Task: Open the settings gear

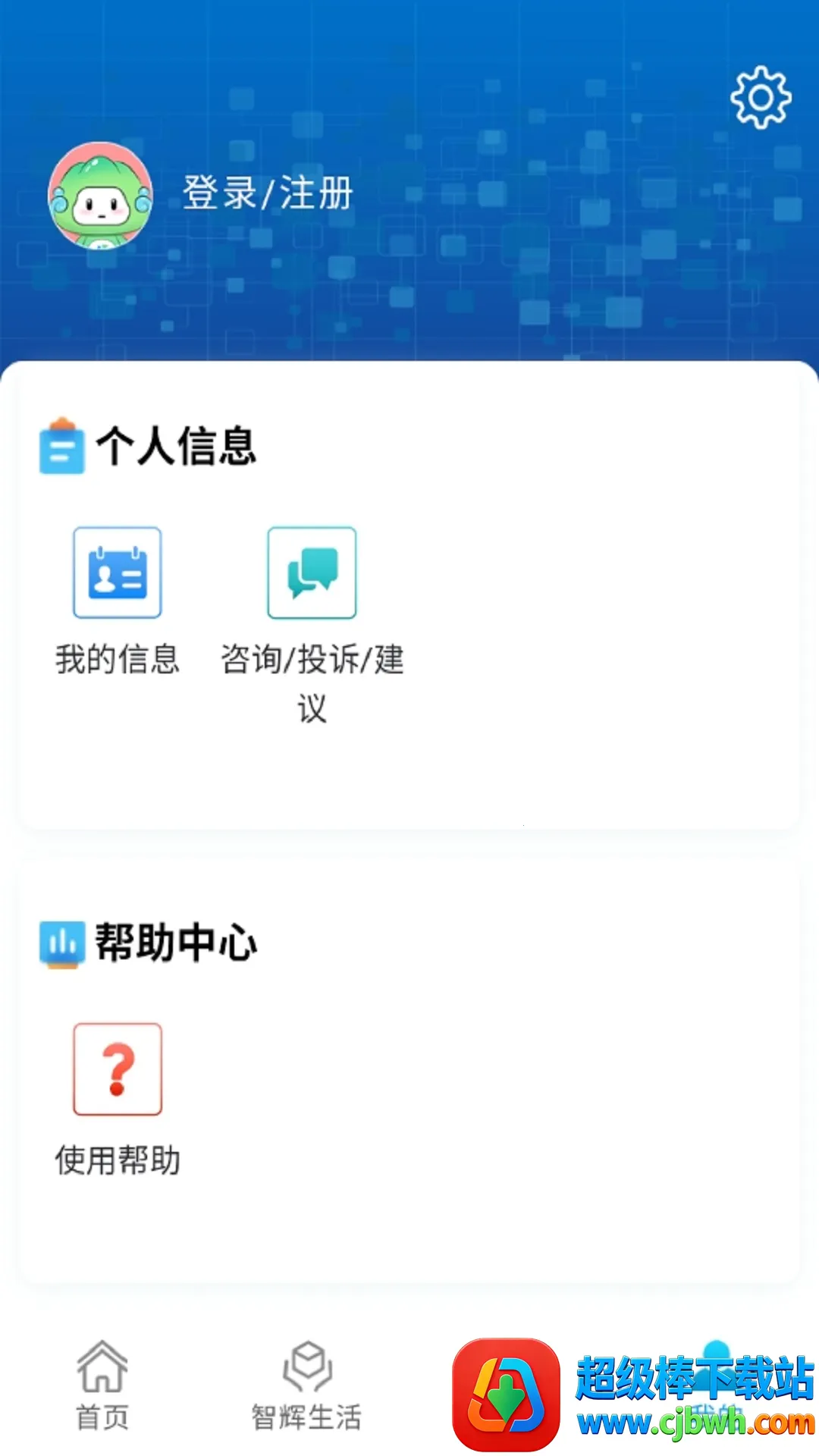Action: [761, 97]
